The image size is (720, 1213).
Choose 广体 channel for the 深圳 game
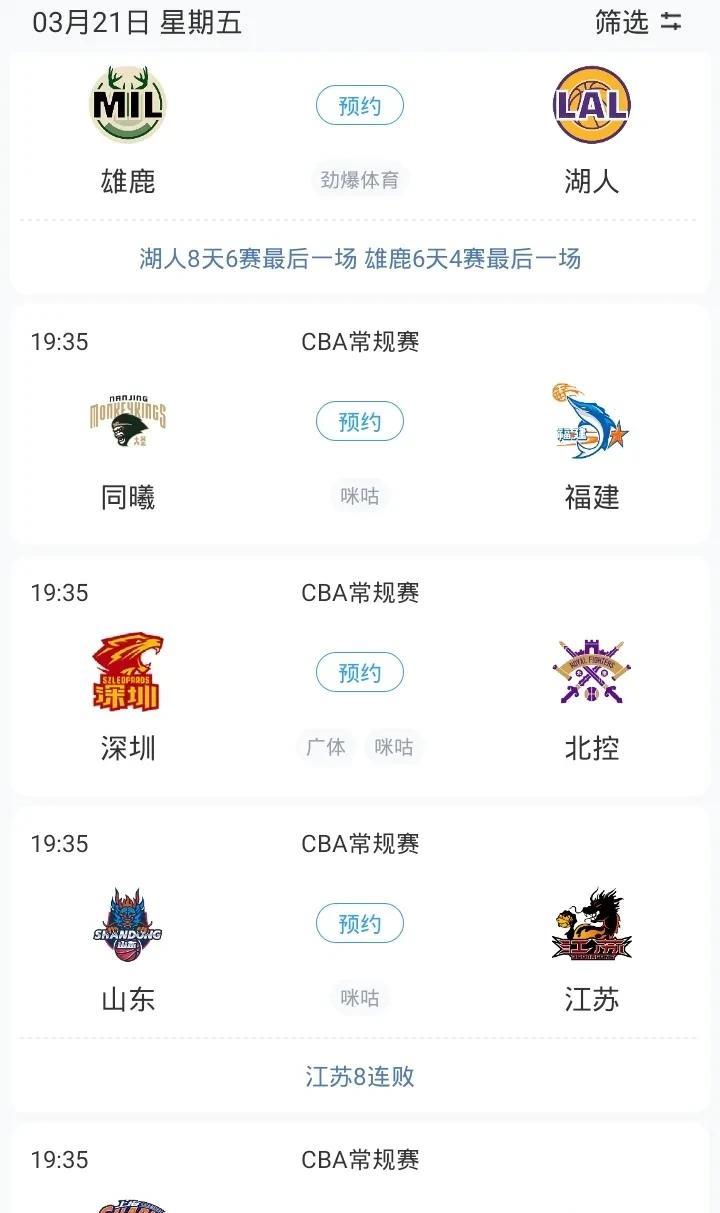326,747
